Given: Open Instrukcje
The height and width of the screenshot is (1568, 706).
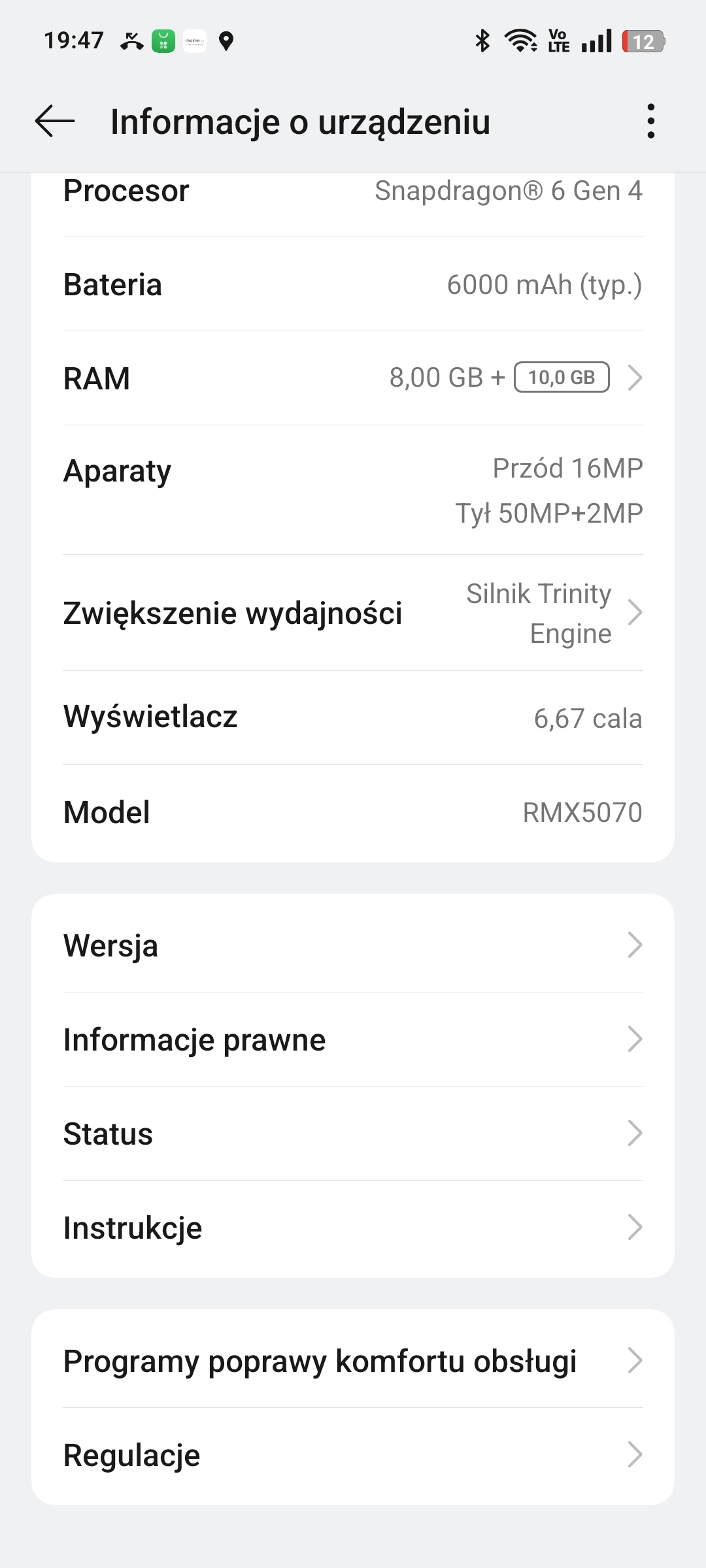Looking at the screenshot, I should click(x=353, y=1228).
